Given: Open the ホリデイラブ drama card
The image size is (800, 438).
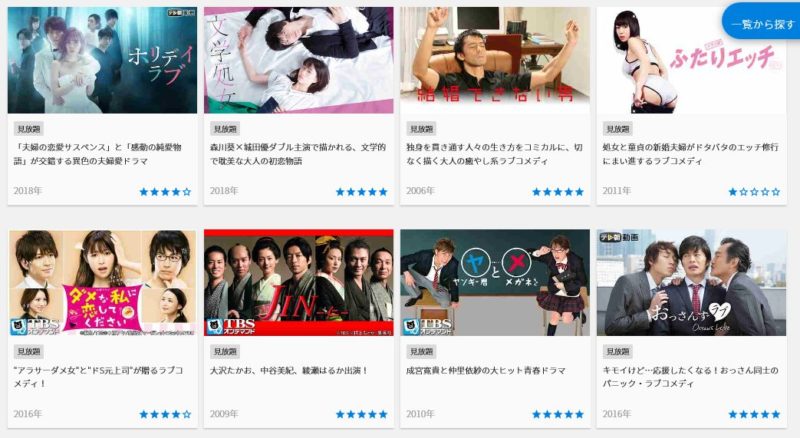Looking at the screenshot, I should [x=102, y=60].
